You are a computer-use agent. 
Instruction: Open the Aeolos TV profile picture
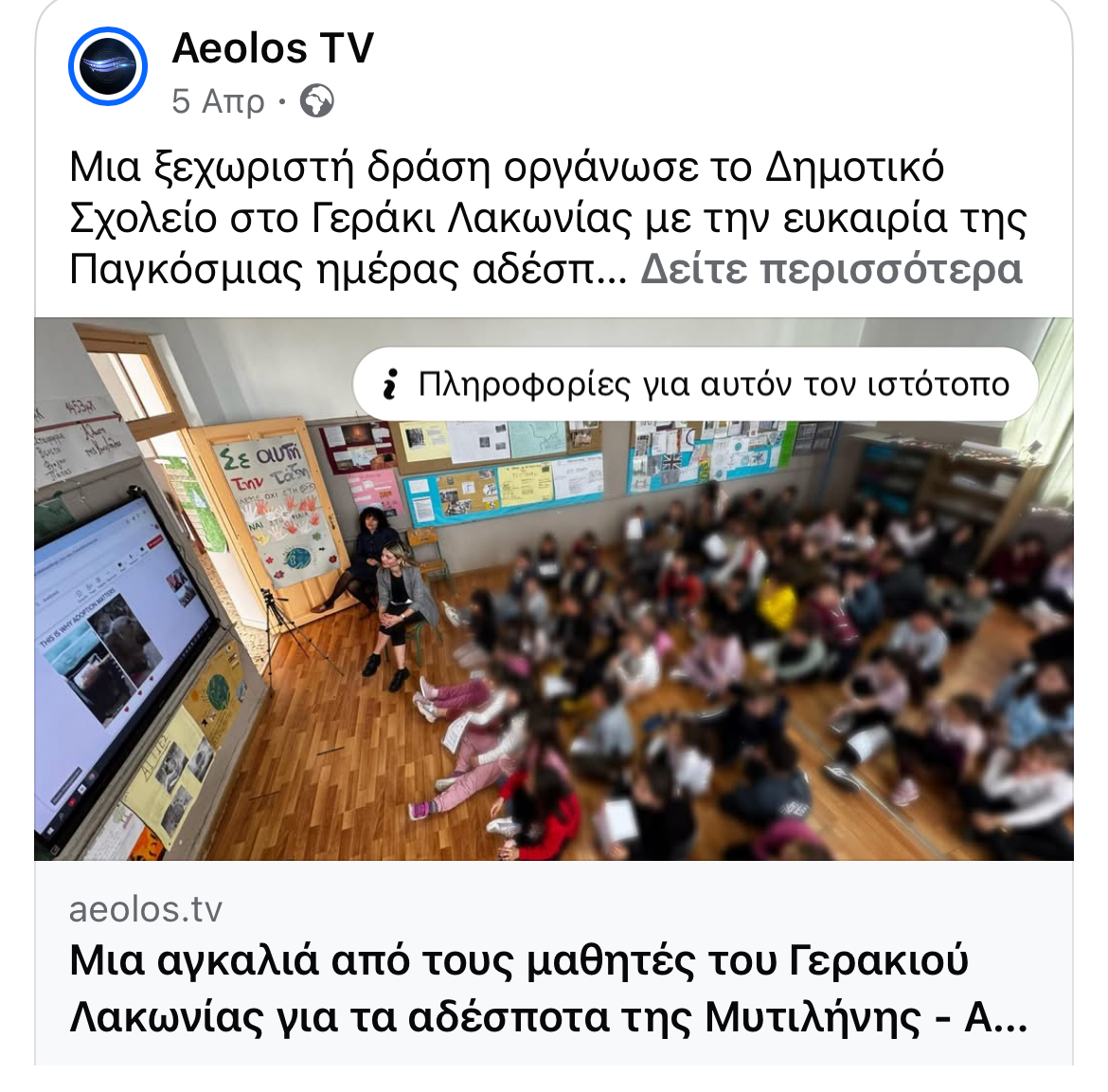(108, 66)
